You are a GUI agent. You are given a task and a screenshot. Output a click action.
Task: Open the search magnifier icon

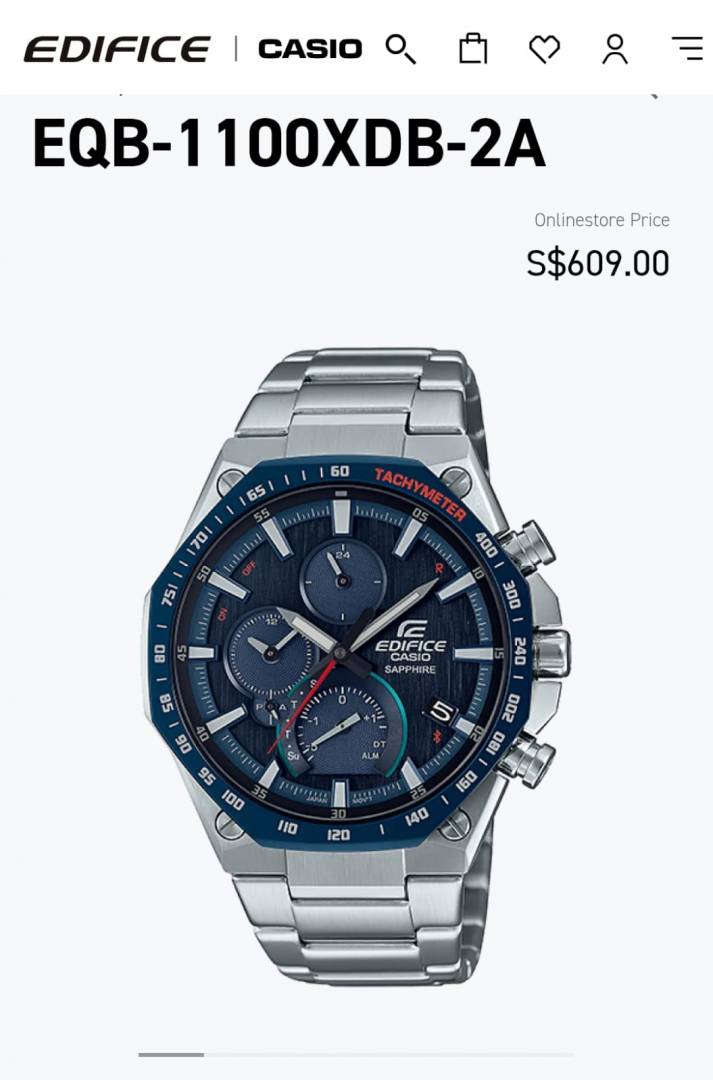coord(401,48)
